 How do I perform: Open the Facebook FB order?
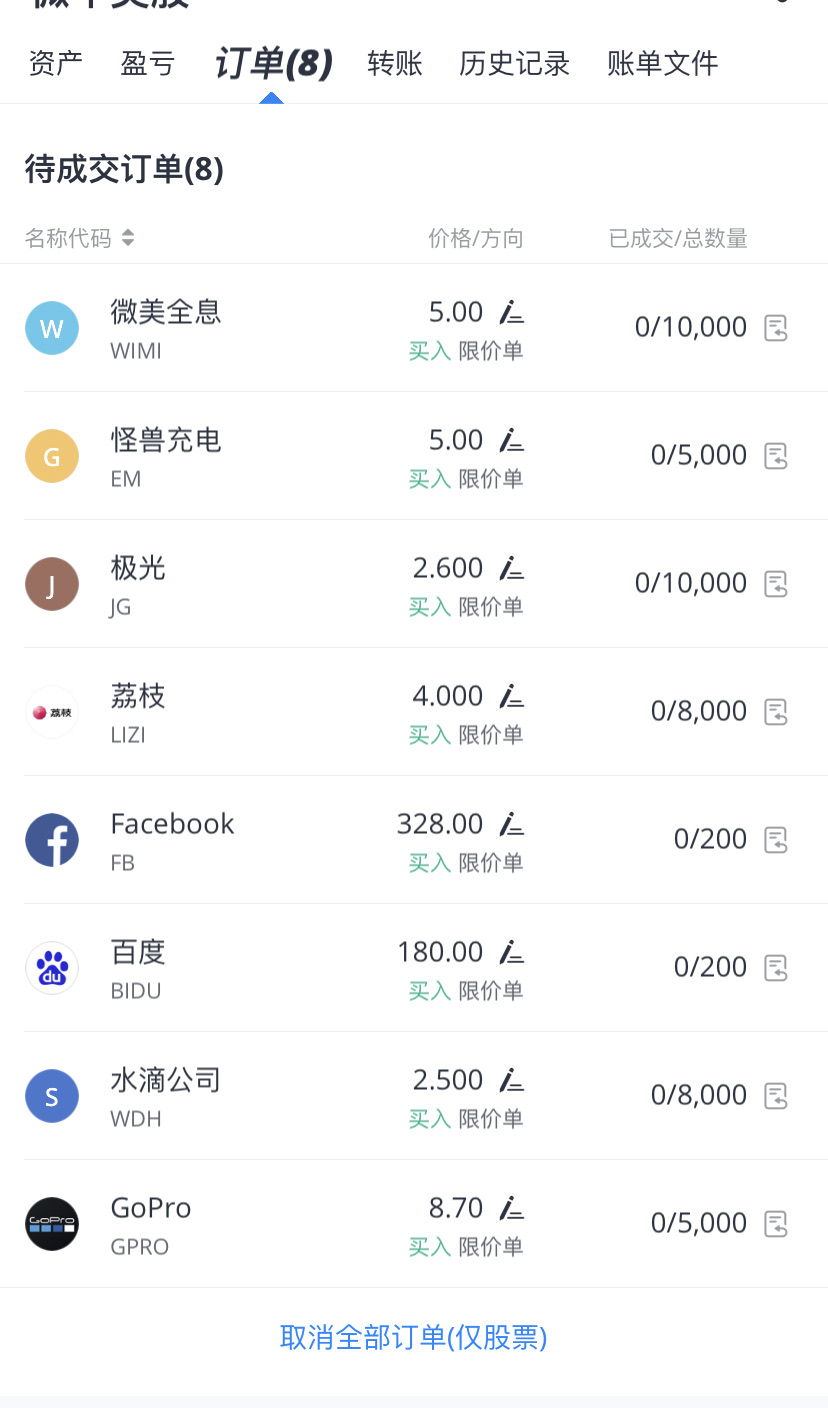pyautogui.click(x=414, y=840)
